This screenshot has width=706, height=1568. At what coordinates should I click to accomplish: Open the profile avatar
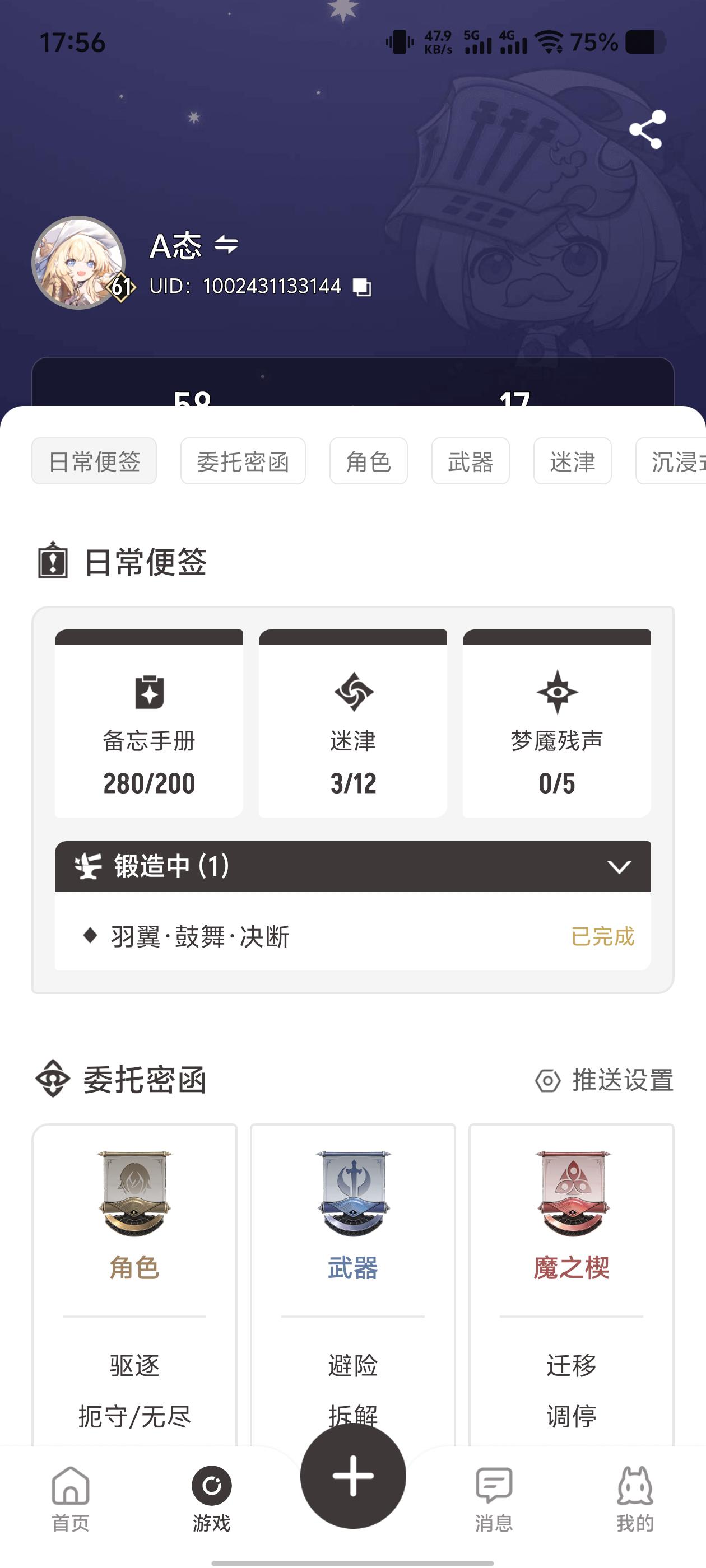(x=78, y=262)
